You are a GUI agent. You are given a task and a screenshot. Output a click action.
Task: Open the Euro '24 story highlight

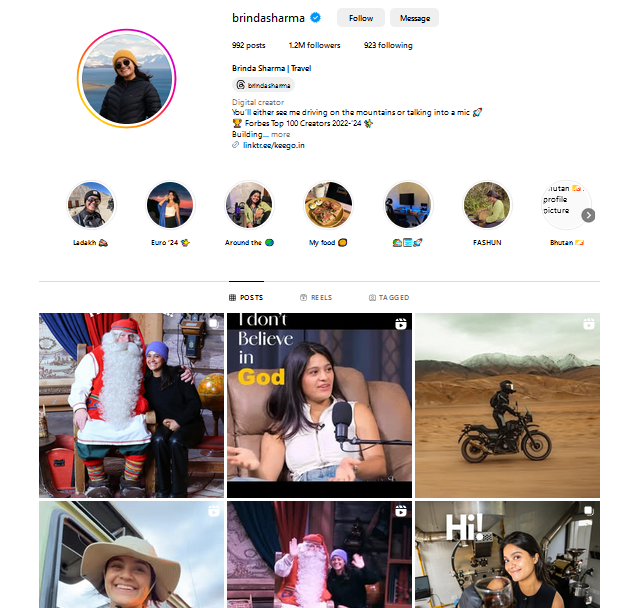coord(170,205)
